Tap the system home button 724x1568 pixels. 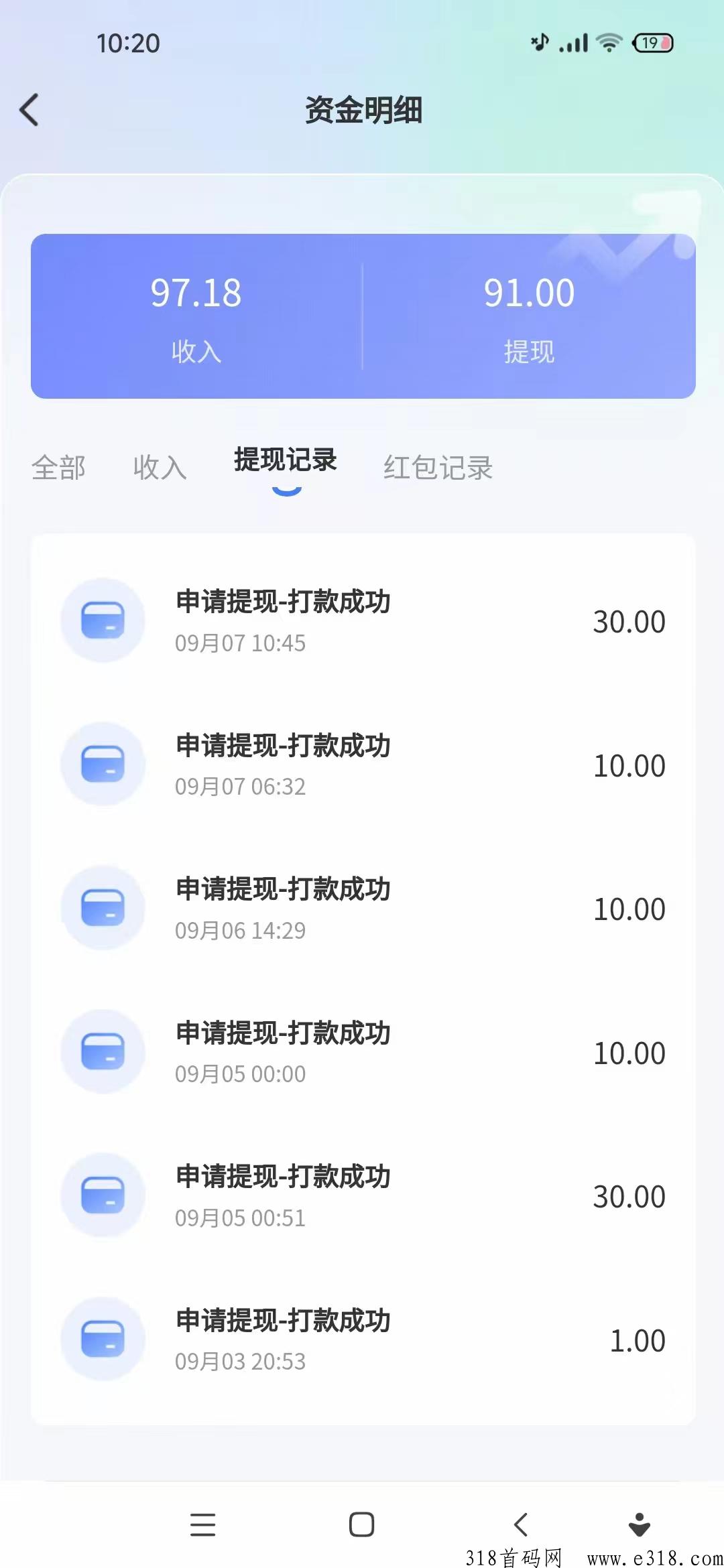coord(362,1524)
